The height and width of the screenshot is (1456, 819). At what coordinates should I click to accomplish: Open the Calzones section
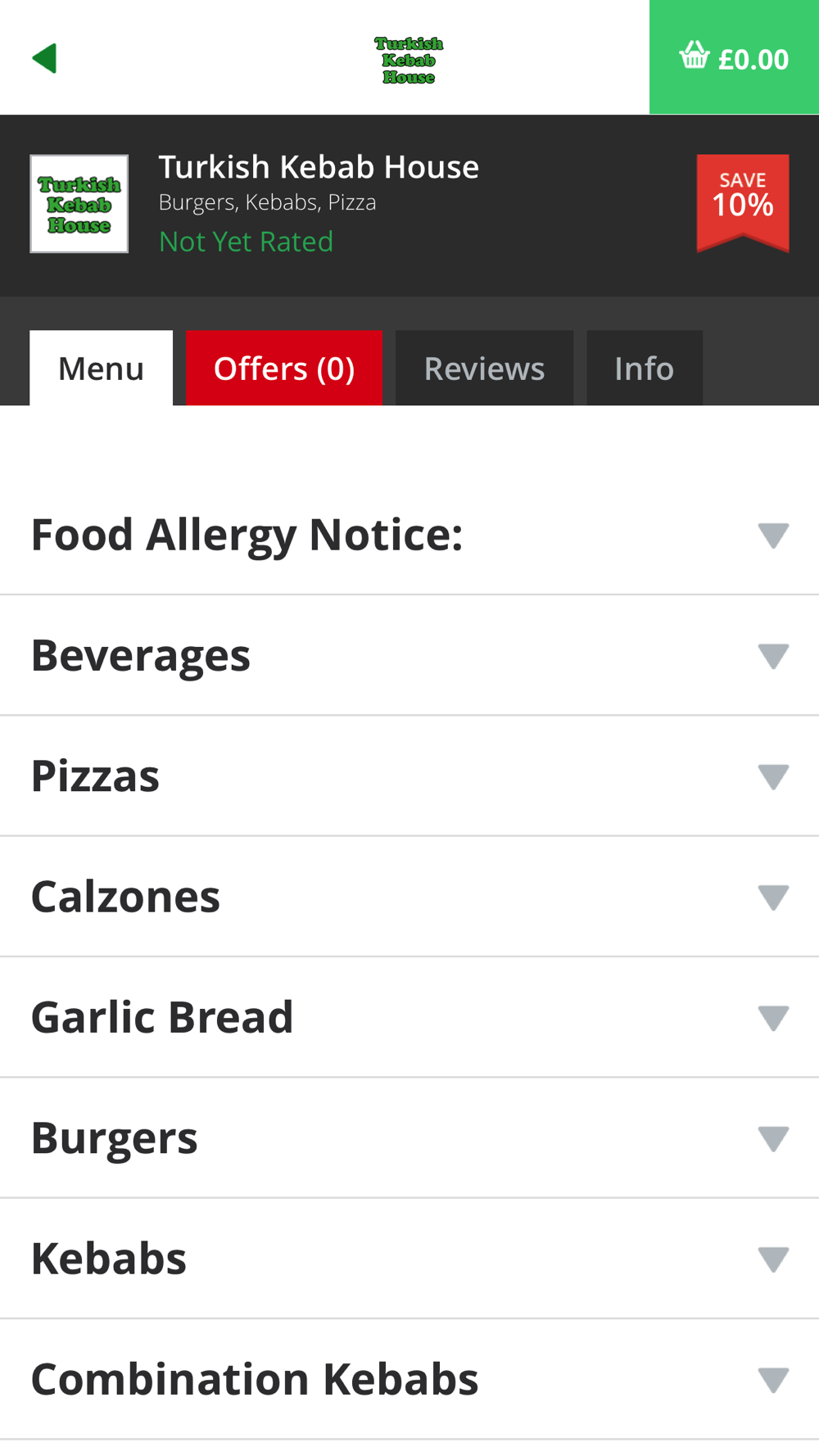click(409, 897)
